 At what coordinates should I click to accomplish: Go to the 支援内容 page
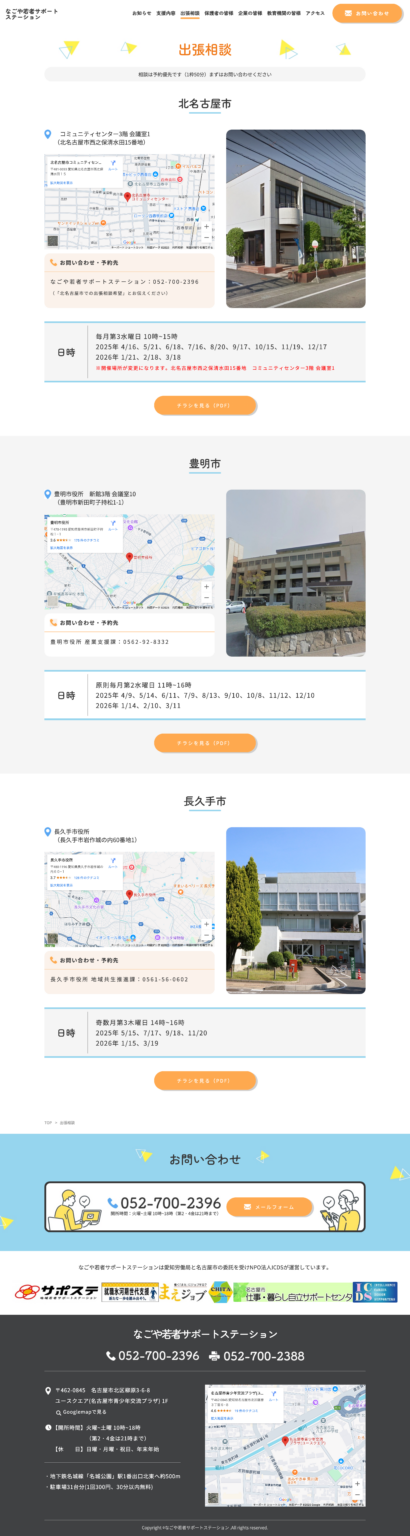click(x=165, y=13)
